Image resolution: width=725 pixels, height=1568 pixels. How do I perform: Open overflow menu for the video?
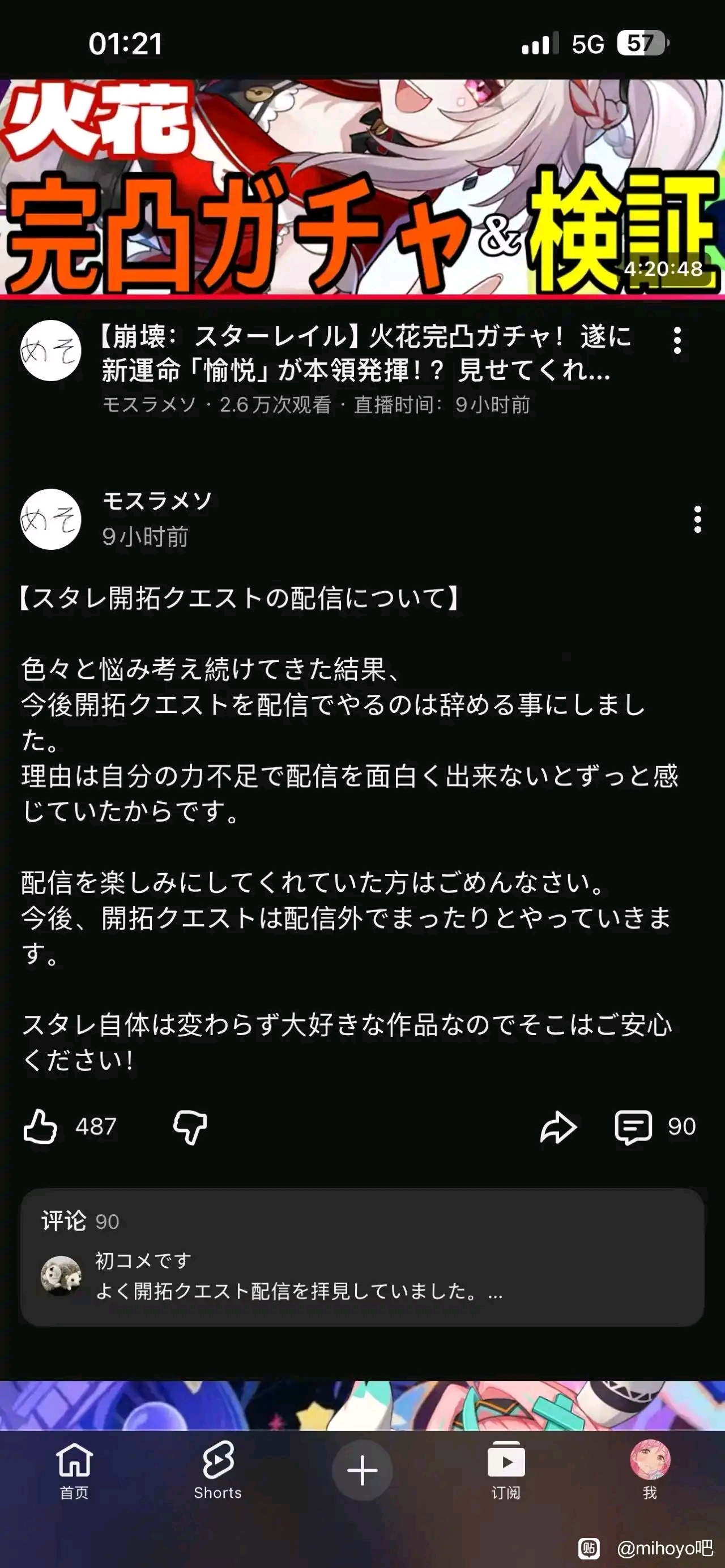pyautogui.click(x=677, y=340)
